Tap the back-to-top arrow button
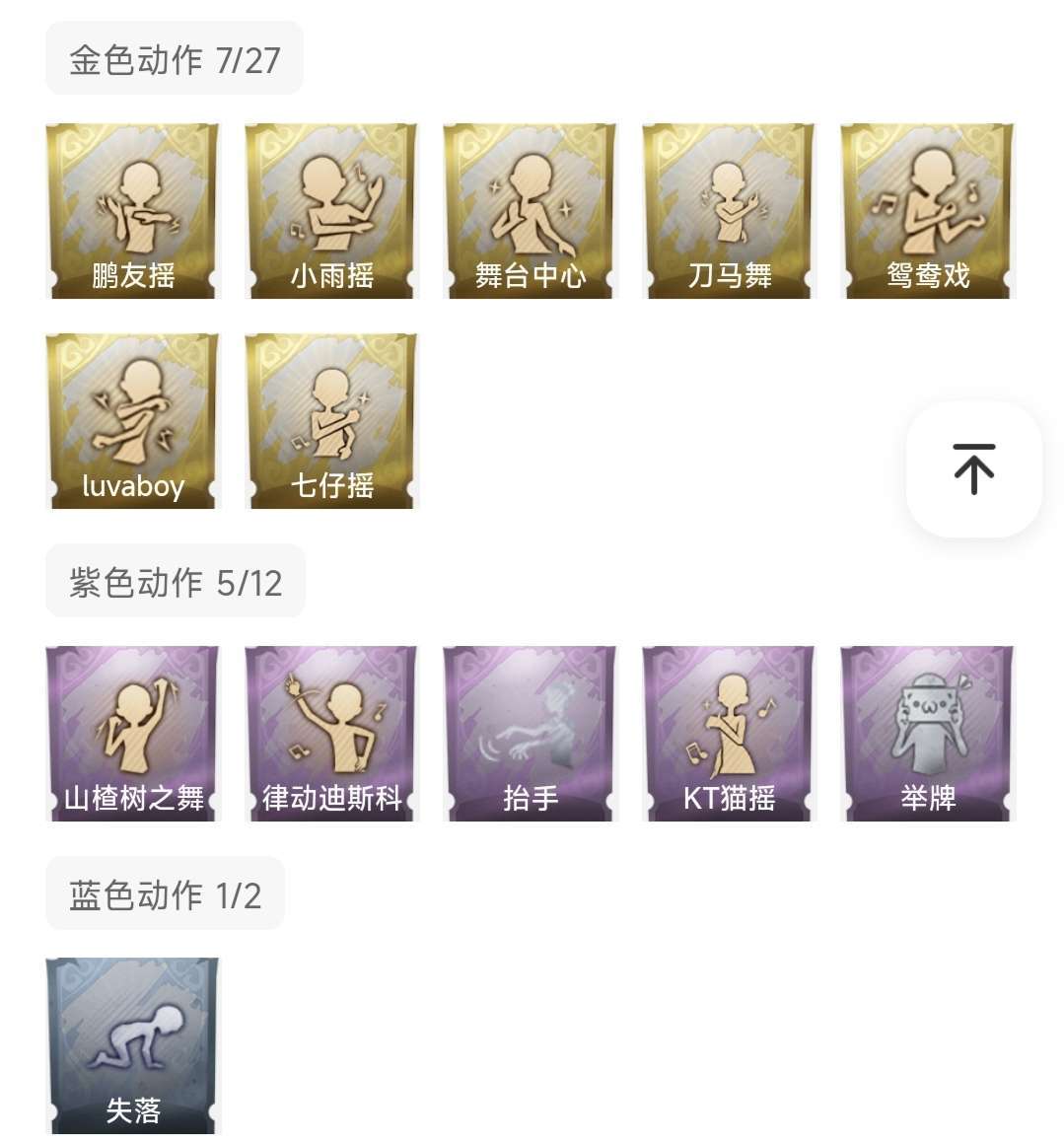 point(972,471)
